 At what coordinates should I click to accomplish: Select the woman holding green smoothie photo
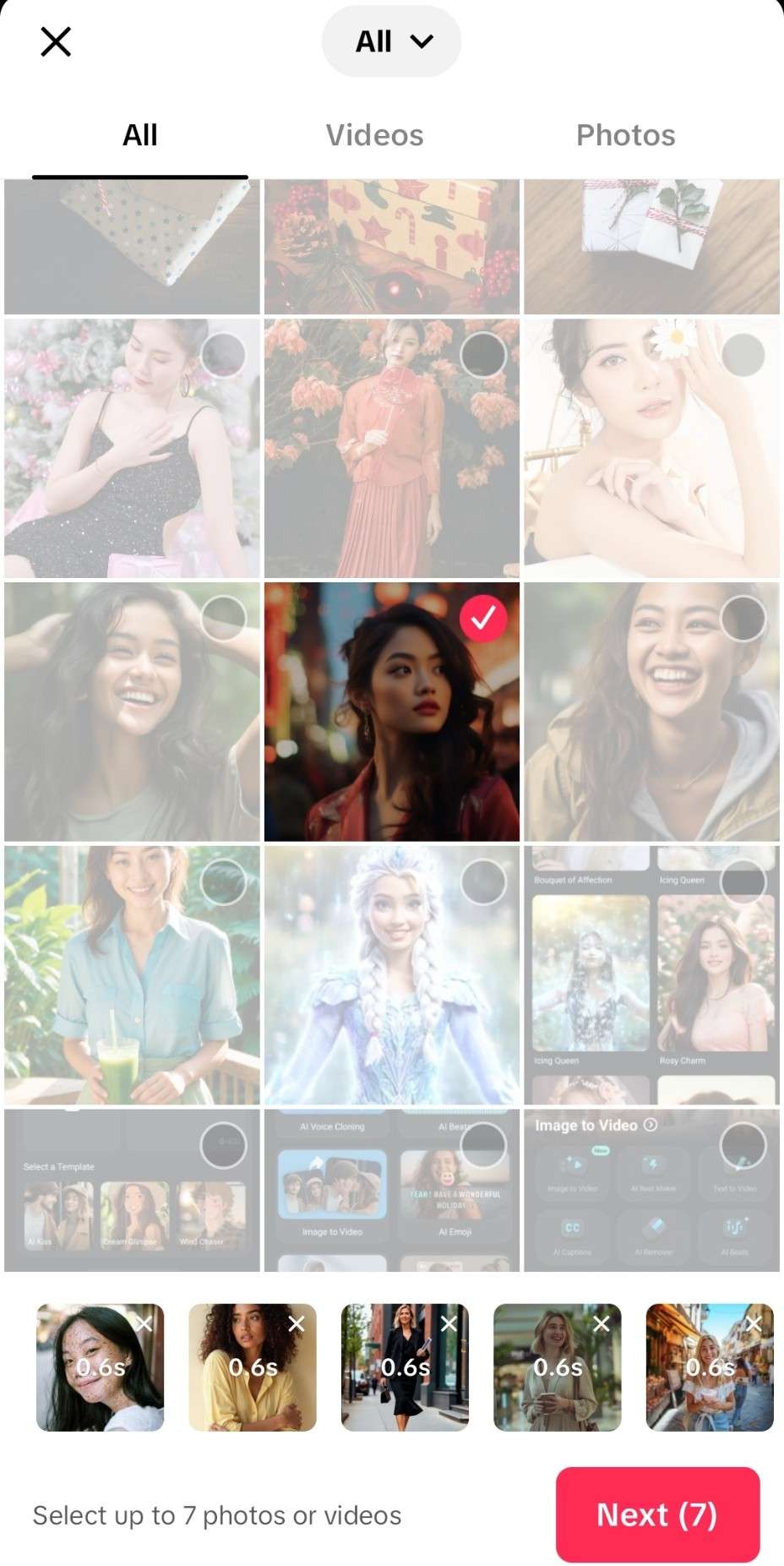click(223, 882)
